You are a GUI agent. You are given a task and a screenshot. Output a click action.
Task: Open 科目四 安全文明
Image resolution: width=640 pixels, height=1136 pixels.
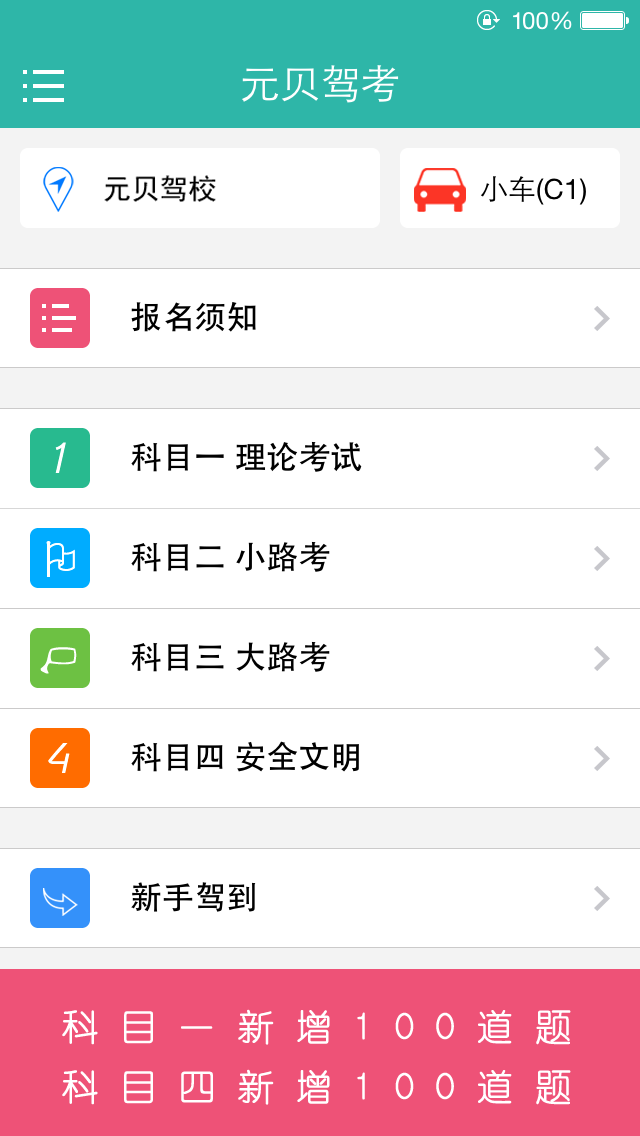320,759
